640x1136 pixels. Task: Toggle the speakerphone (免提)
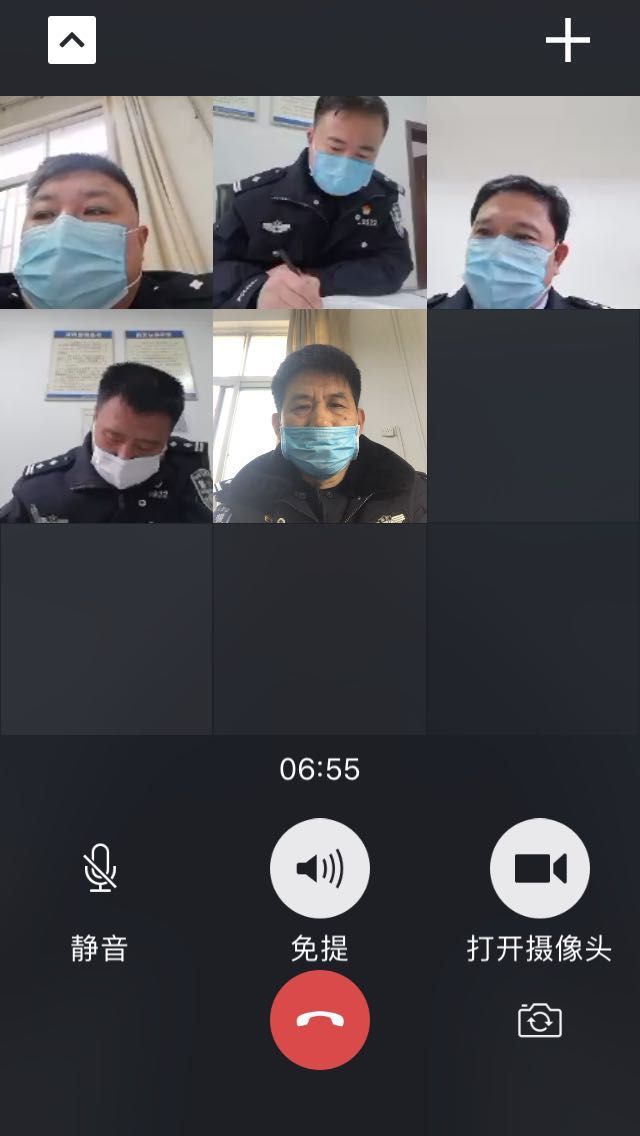[320, 868]
